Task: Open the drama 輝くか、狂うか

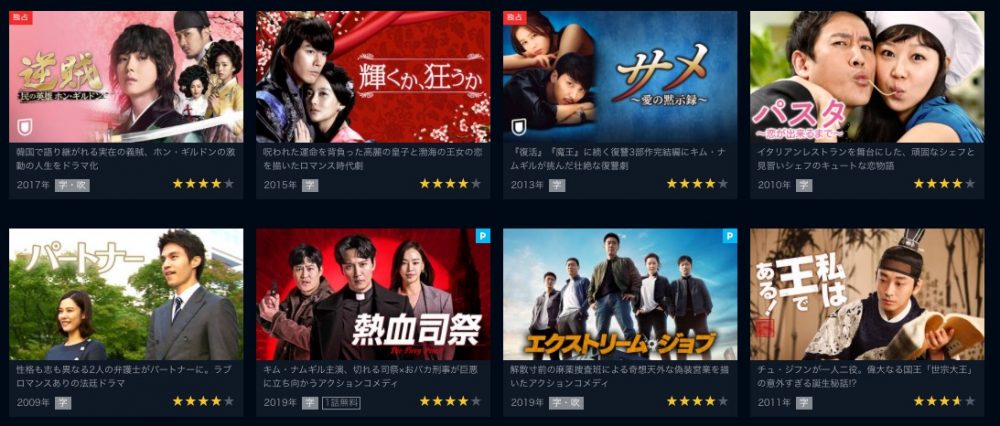Action: (373, 77)
